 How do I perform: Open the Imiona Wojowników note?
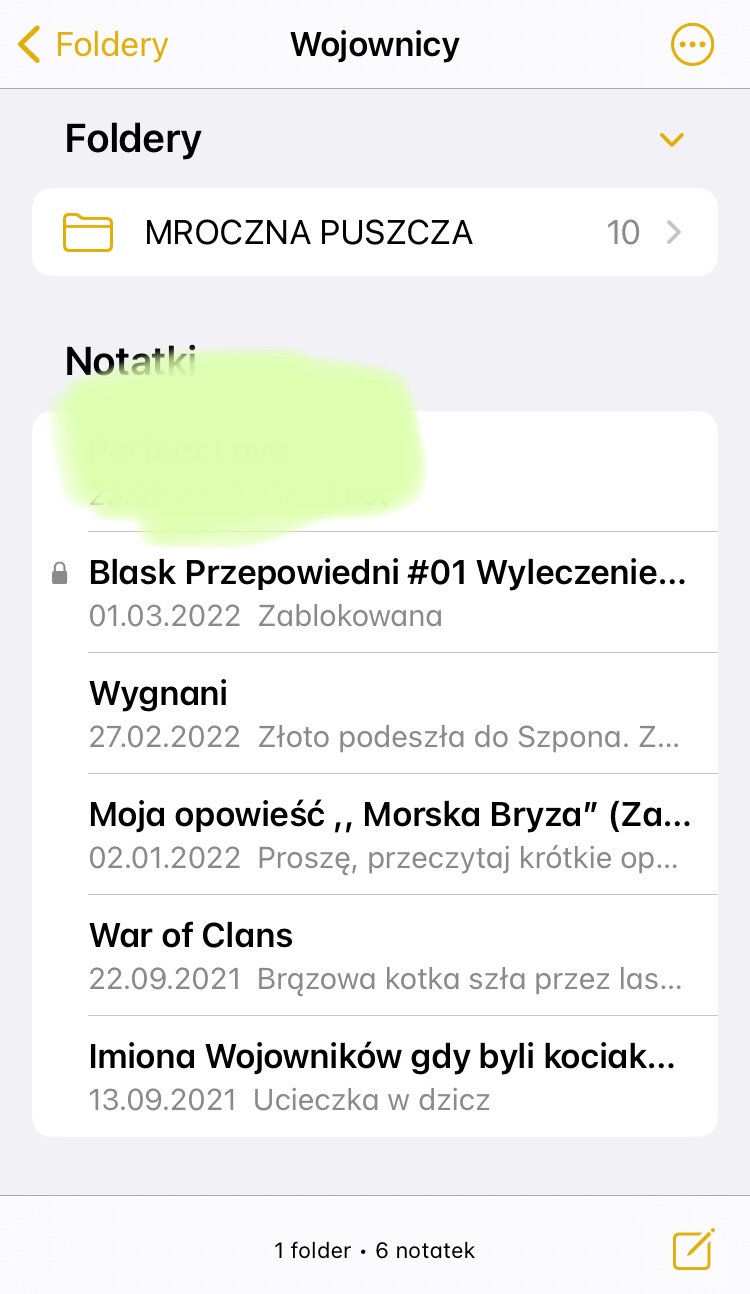click(388, 1076)
